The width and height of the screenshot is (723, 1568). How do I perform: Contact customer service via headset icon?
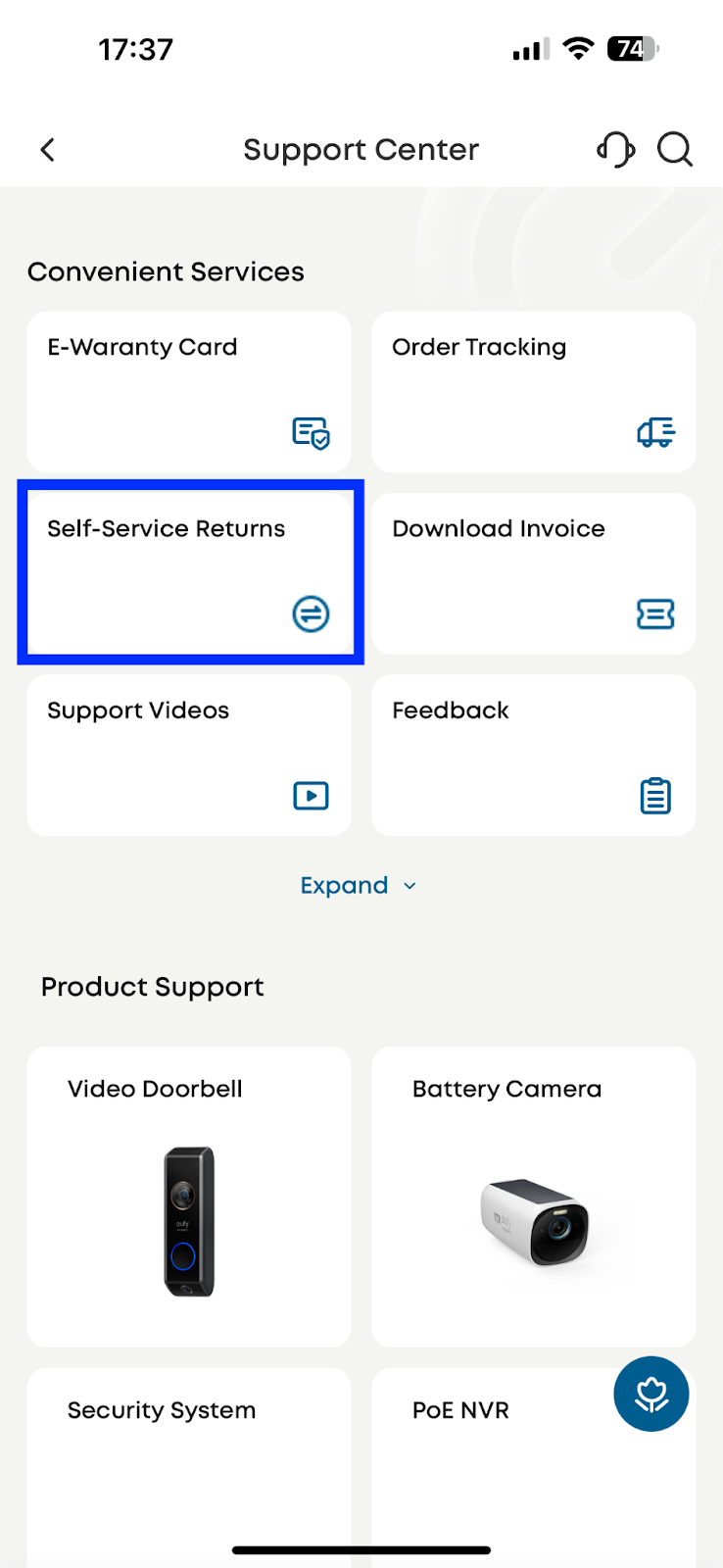tap(615, 150)
